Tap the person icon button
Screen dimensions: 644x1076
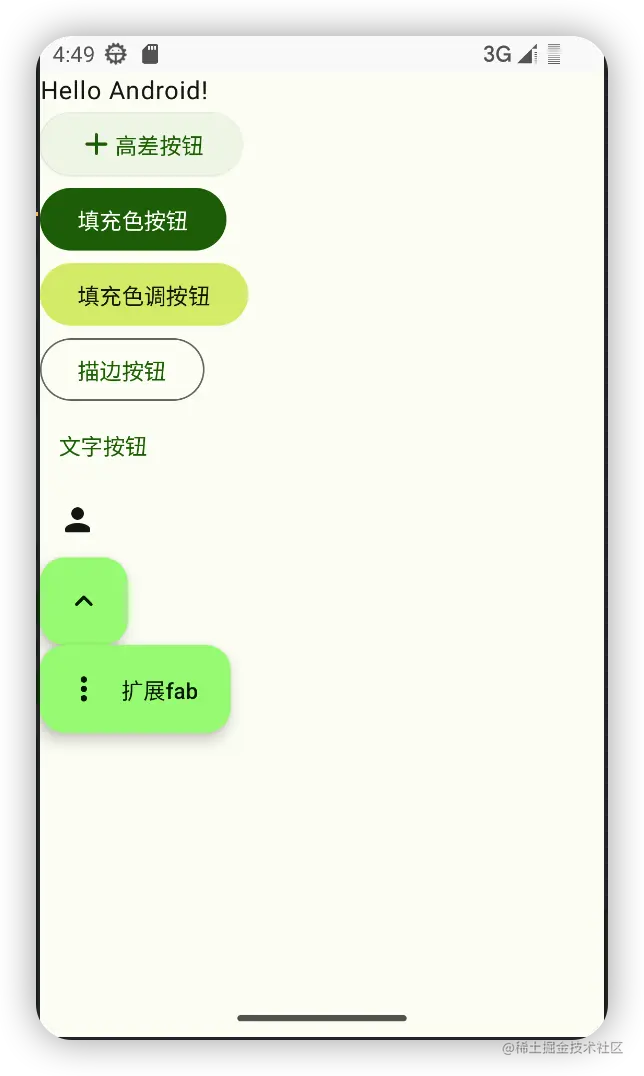pos(78,520)
